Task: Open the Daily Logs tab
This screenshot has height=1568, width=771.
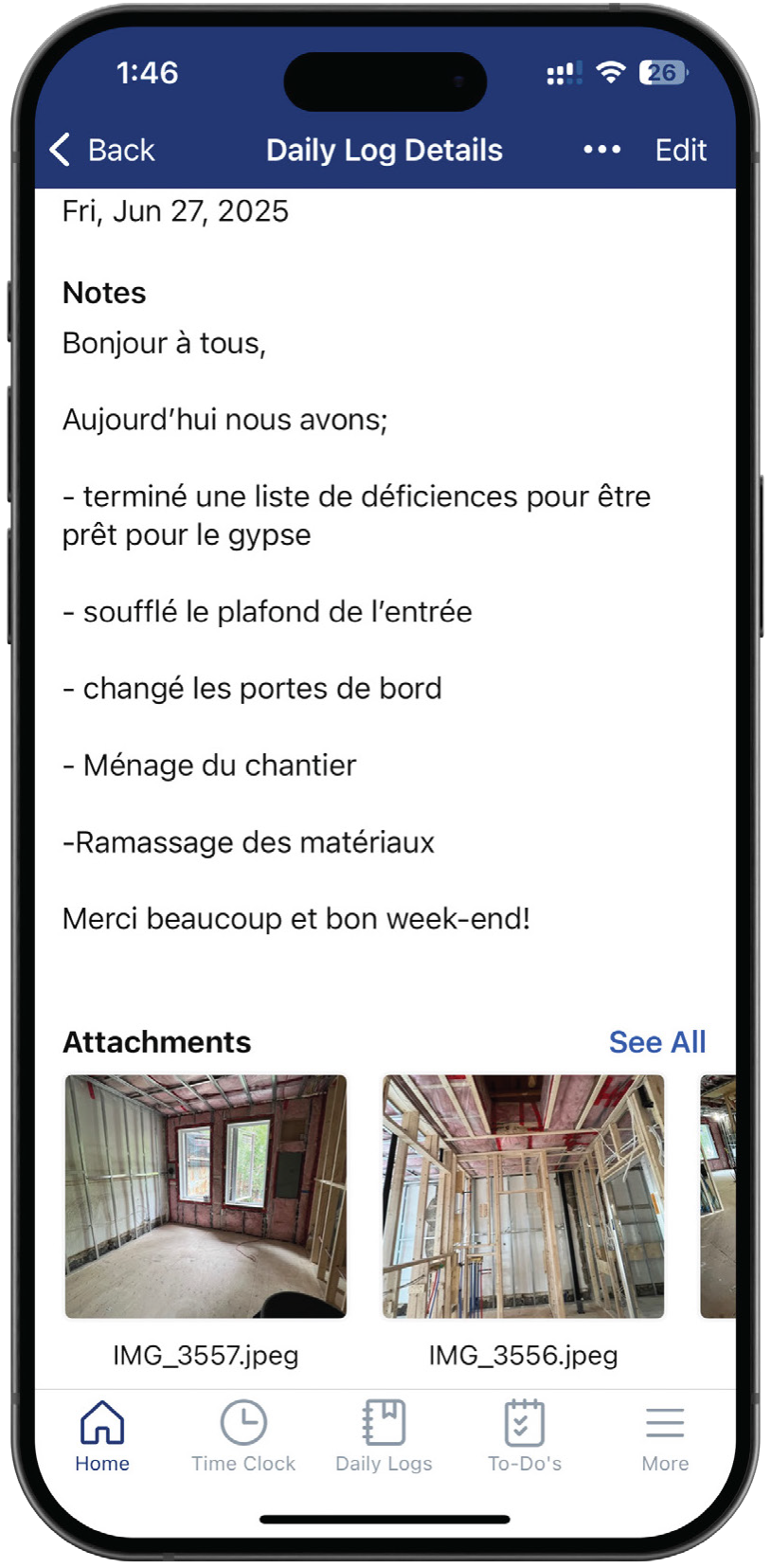Action: (x=384, y=1435)
